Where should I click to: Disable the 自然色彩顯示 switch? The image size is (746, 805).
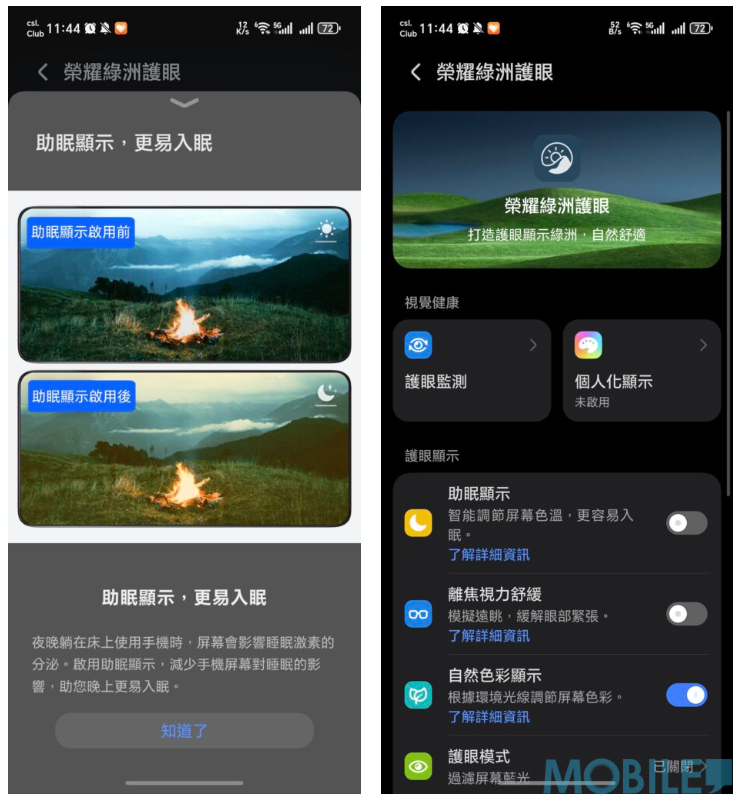tap(686, 695)
